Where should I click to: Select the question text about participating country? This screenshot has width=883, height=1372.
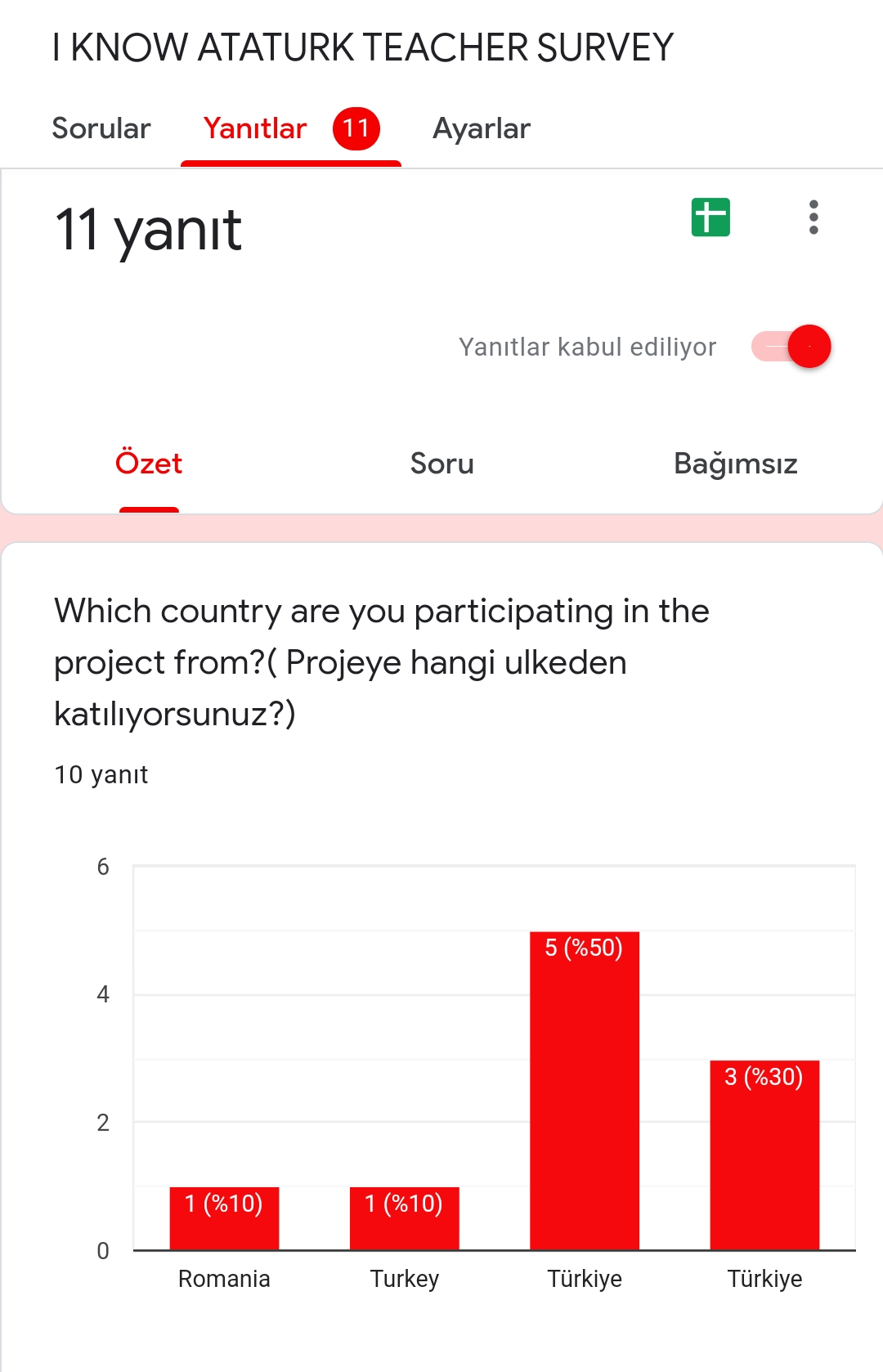381,661
